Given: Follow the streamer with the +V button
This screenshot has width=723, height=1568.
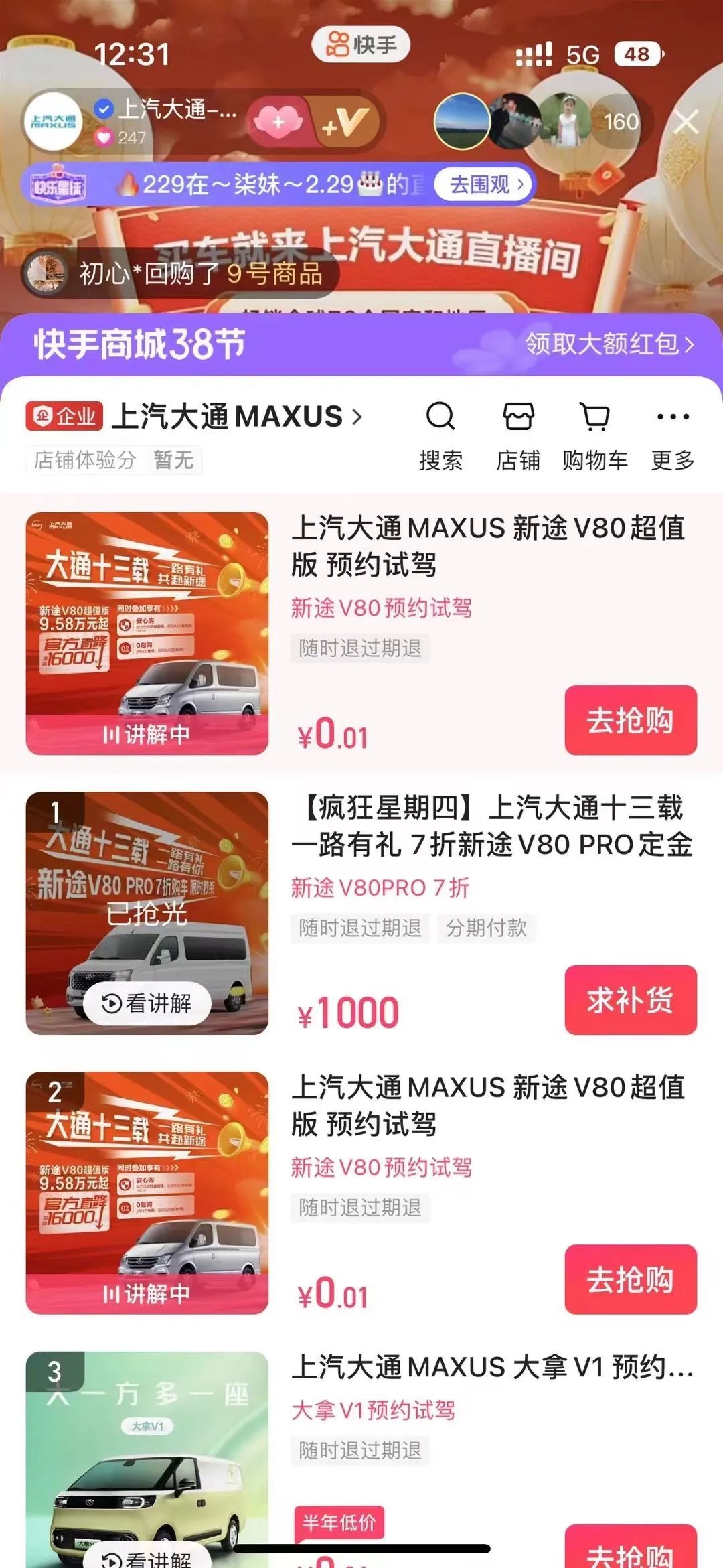Looking at the screenshot, I should pyautogui.click(x=345, y=123).
